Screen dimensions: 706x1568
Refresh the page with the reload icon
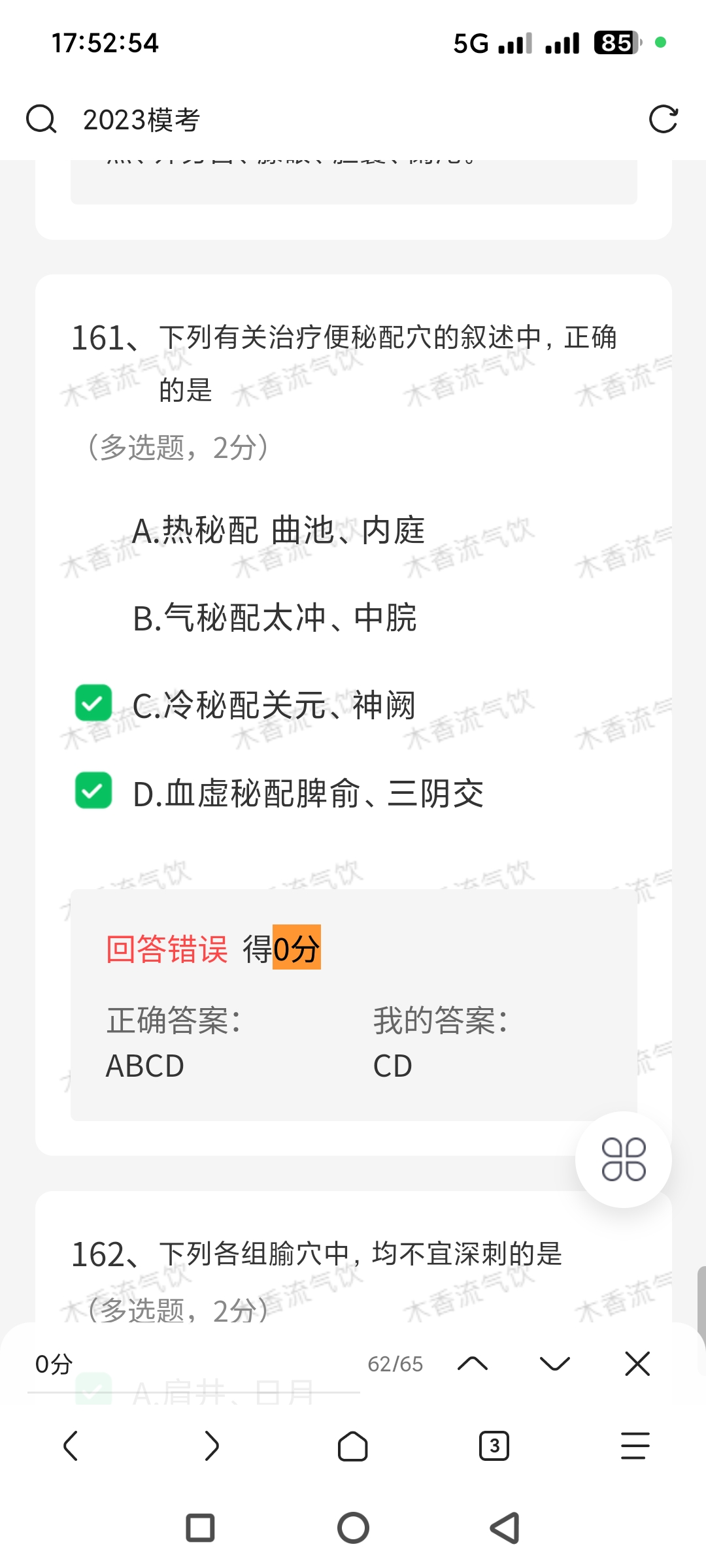[663, 120]
